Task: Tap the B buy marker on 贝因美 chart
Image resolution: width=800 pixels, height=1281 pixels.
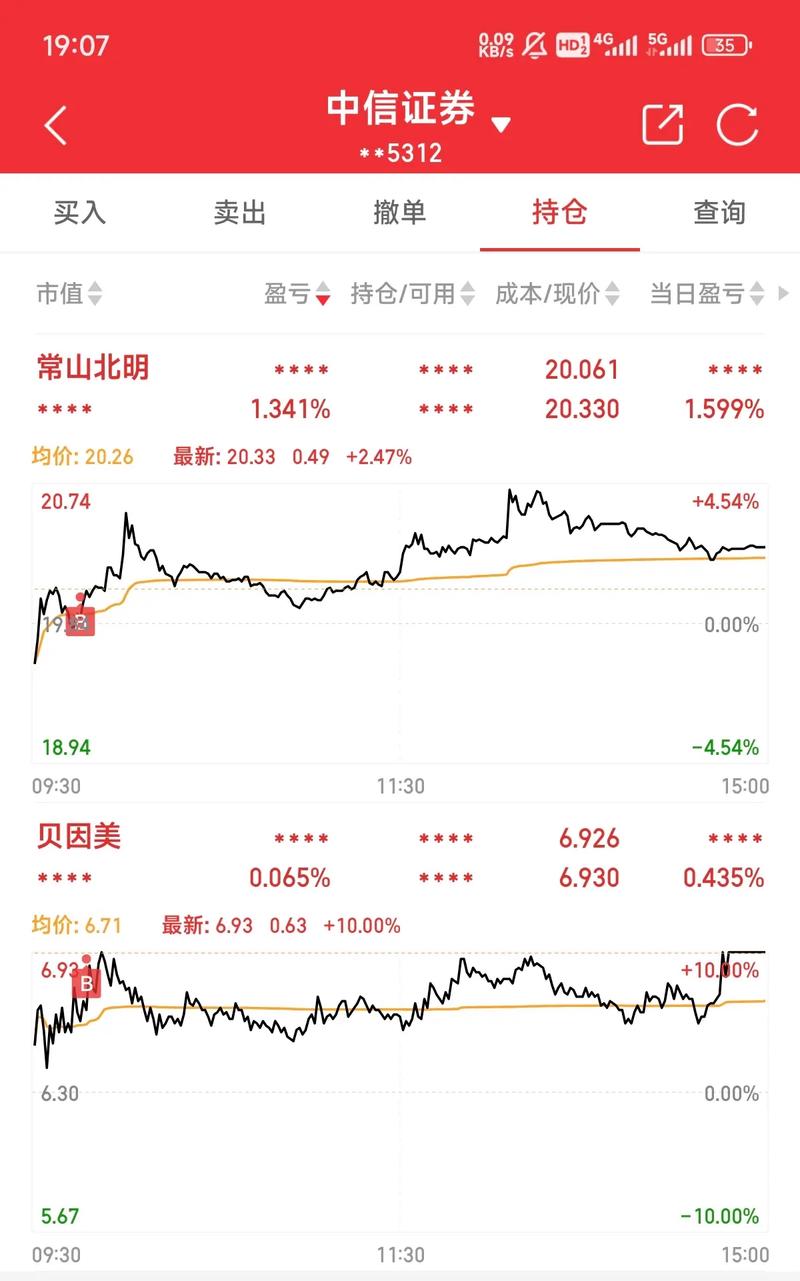Action: pyautogui.click(x=87, y=983)
